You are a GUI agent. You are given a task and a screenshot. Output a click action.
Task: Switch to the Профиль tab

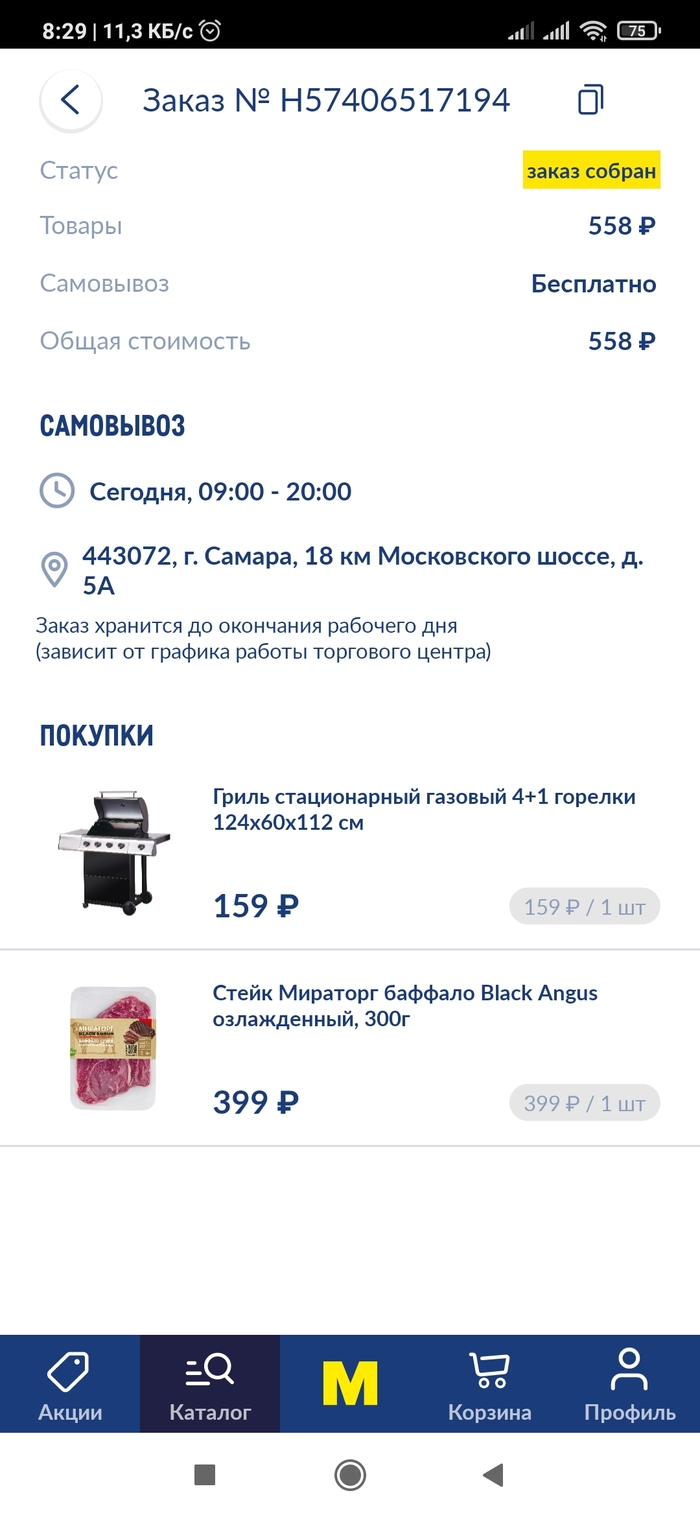pos(629,1384)
